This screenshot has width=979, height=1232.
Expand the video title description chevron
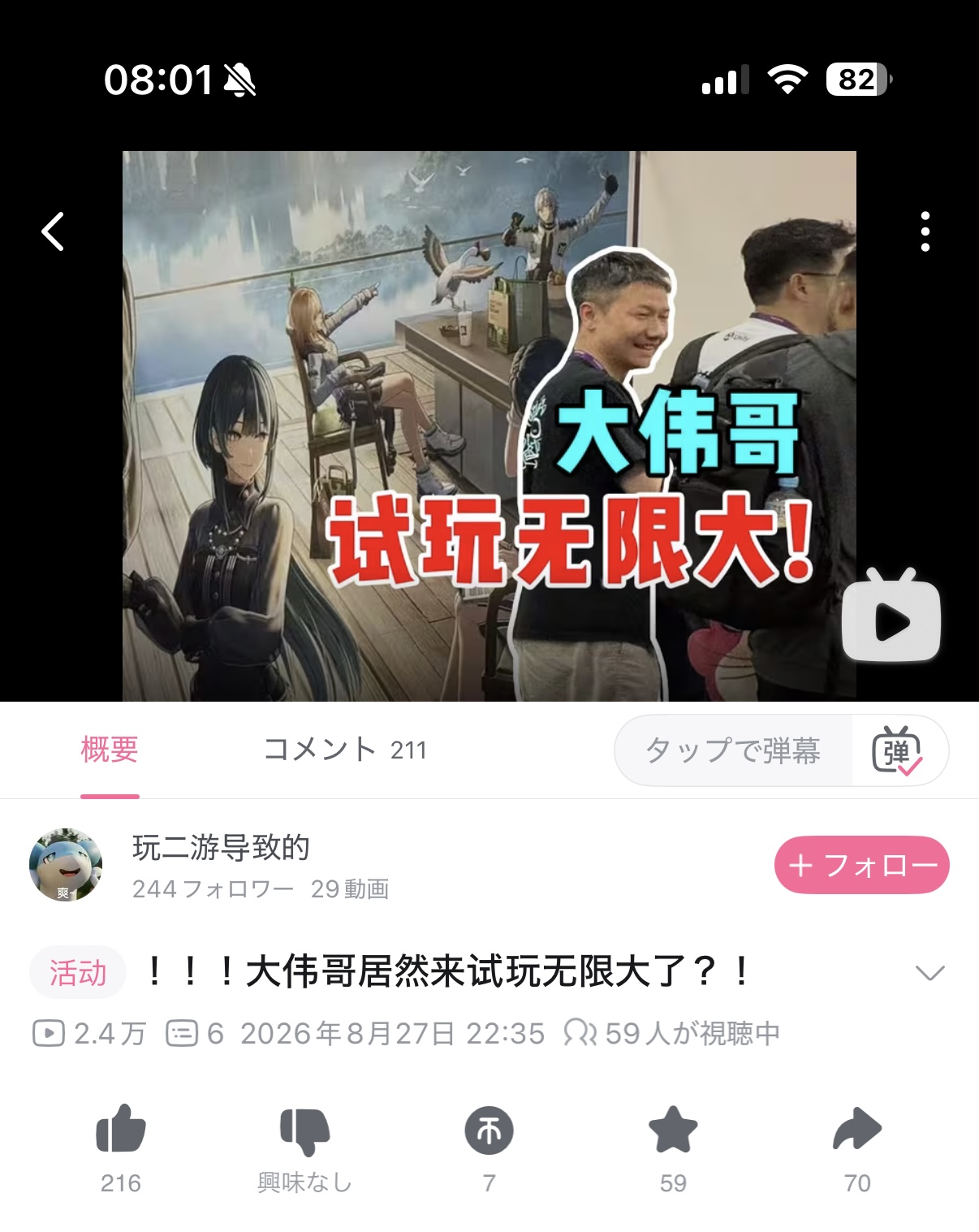tap(929, 972)
